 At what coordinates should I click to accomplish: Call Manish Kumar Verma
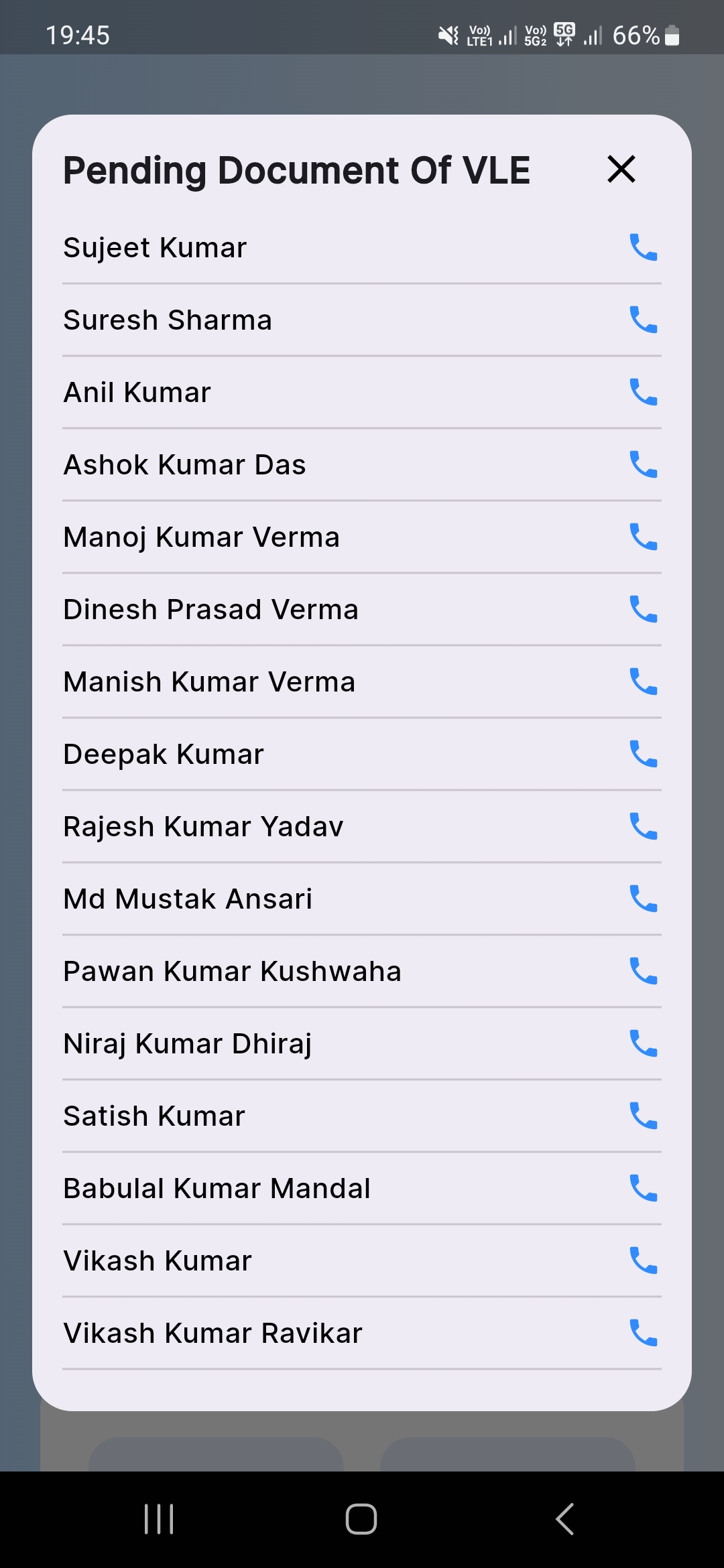[x=644, y=681]
